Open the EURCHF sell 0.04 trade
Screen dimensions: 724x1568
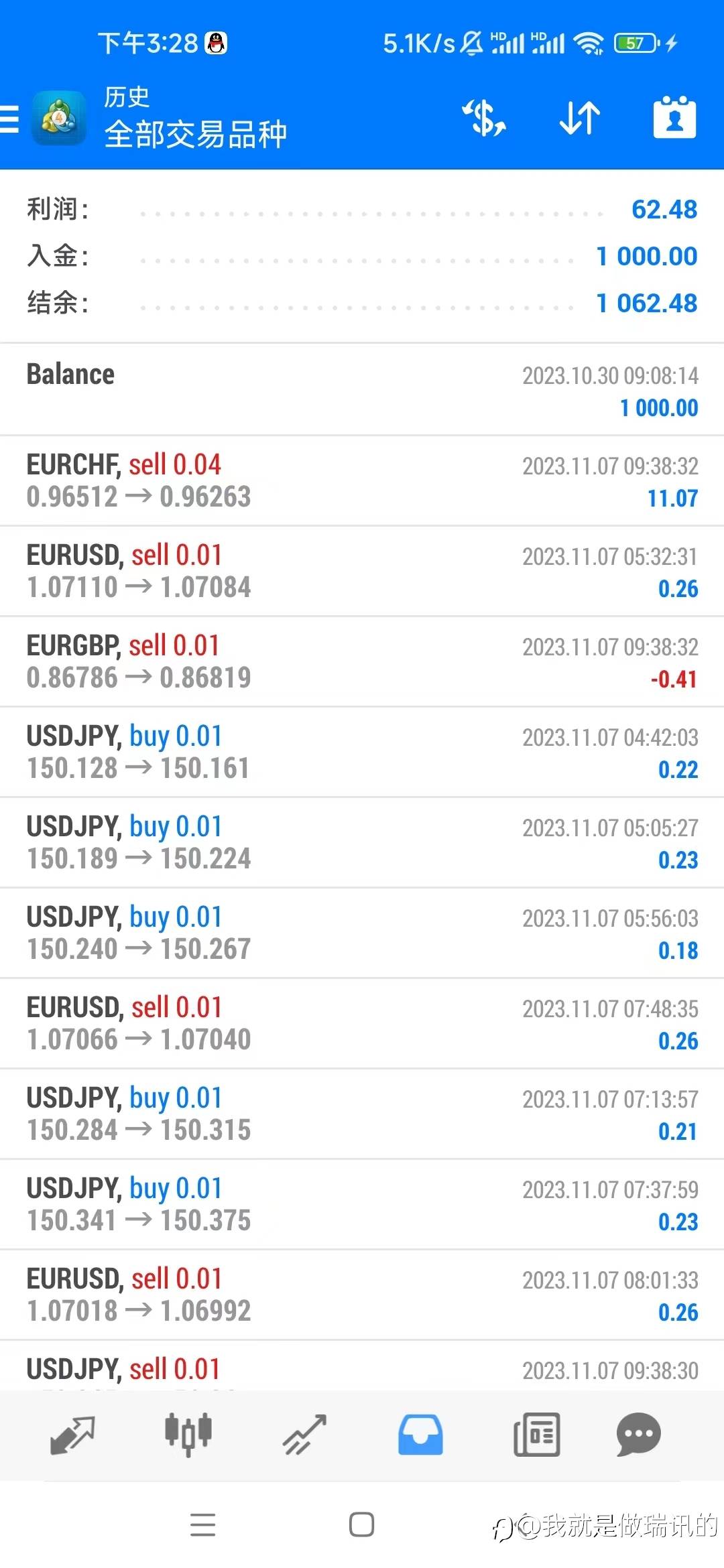pos(362,481)
